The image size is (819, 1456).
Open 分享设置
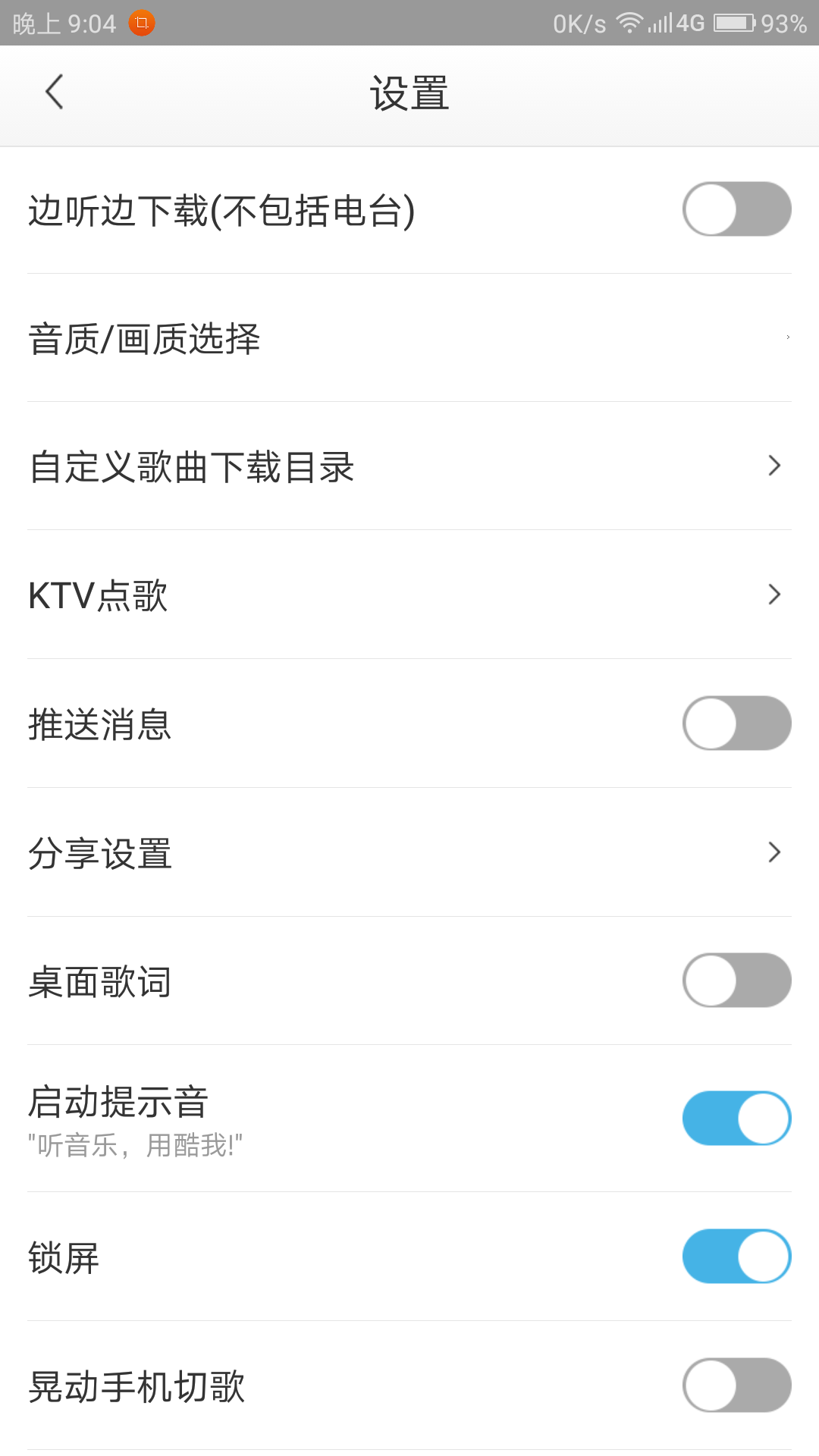tap(409, 852)
